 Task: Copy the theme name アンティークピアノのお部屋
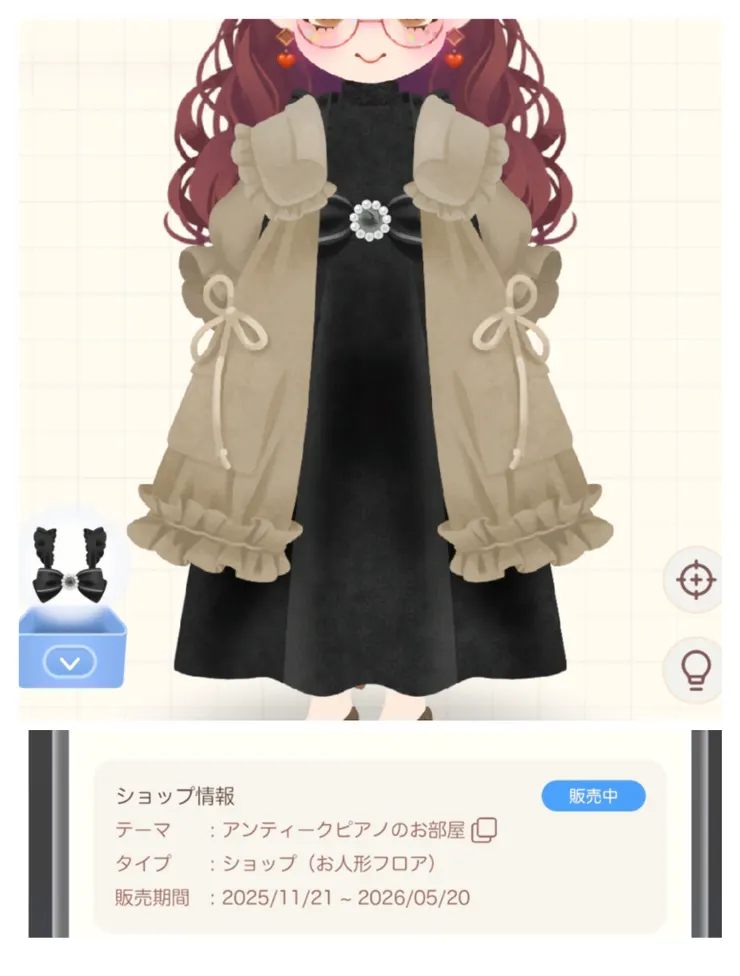click(x=484, y=829)
